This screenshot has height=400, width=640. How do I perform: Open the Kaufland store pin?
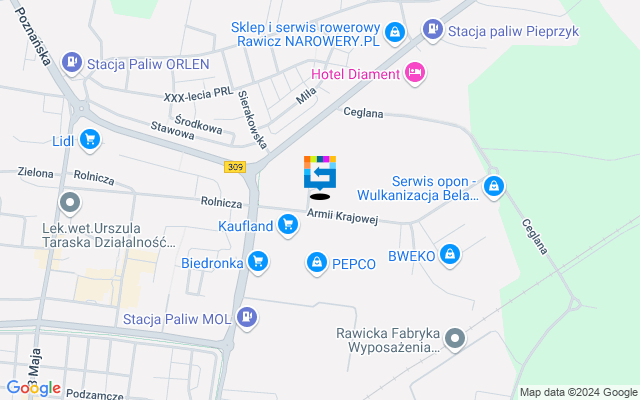click(289, 225)
